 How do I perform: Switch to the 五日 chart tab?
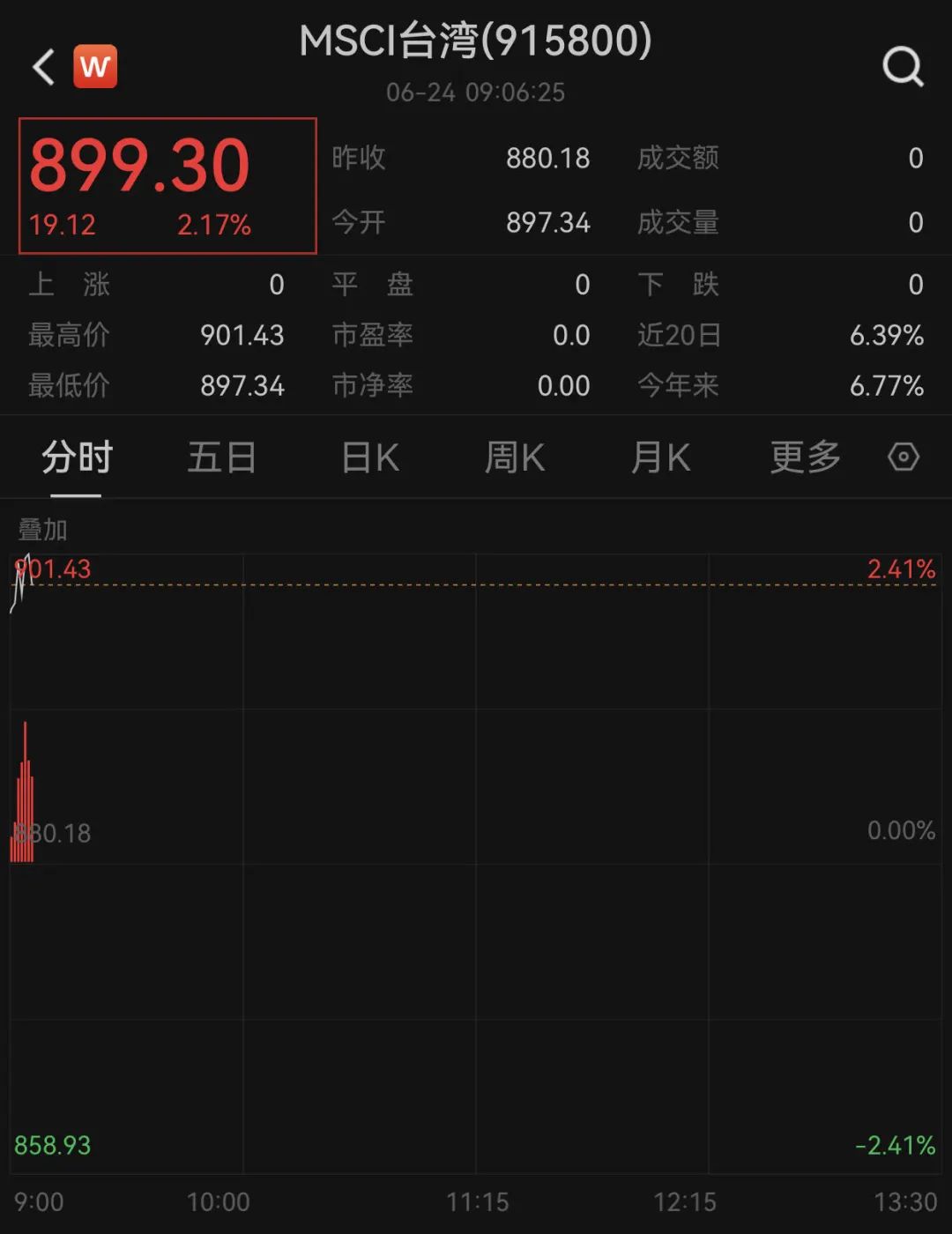point(222,457)
